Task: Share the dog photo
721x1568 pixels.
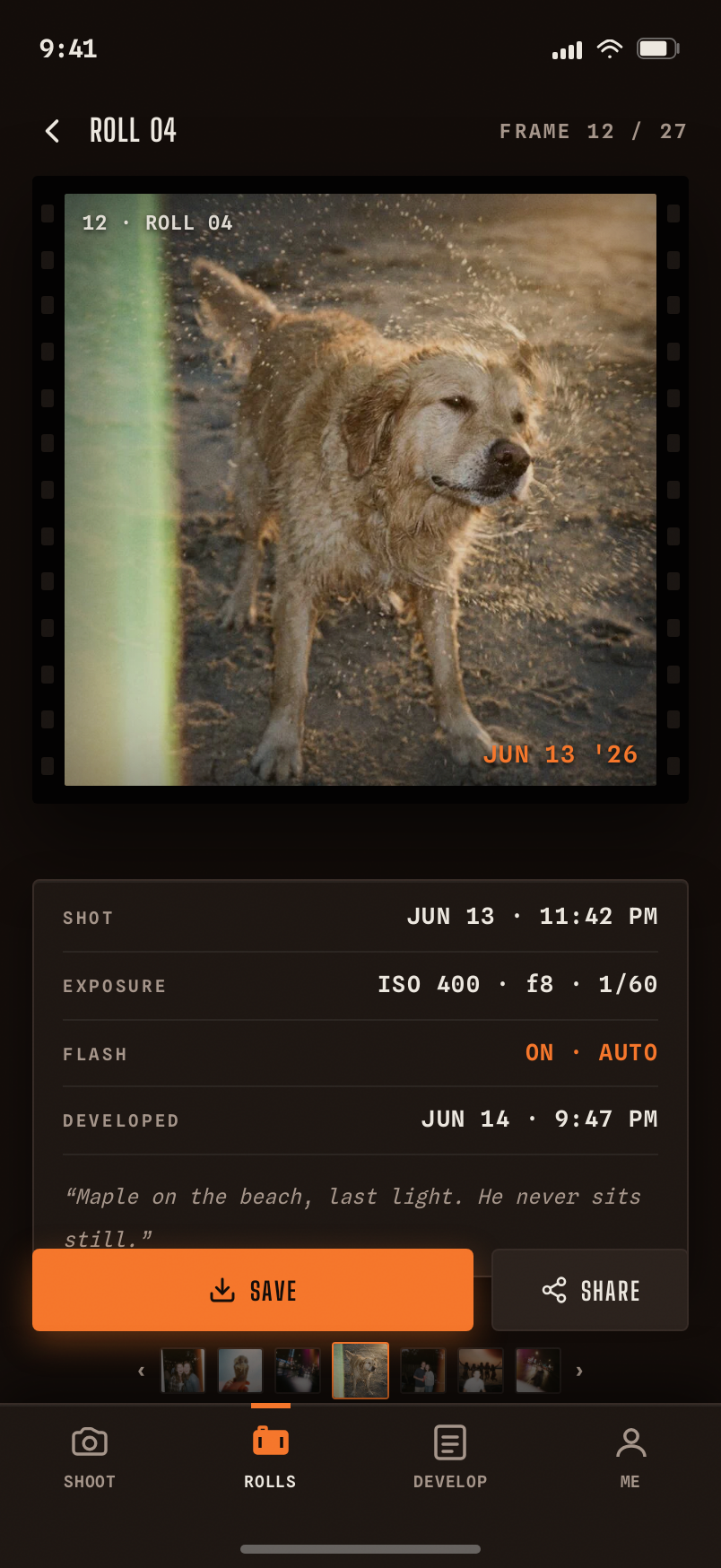Action: tap(590, 1290)
